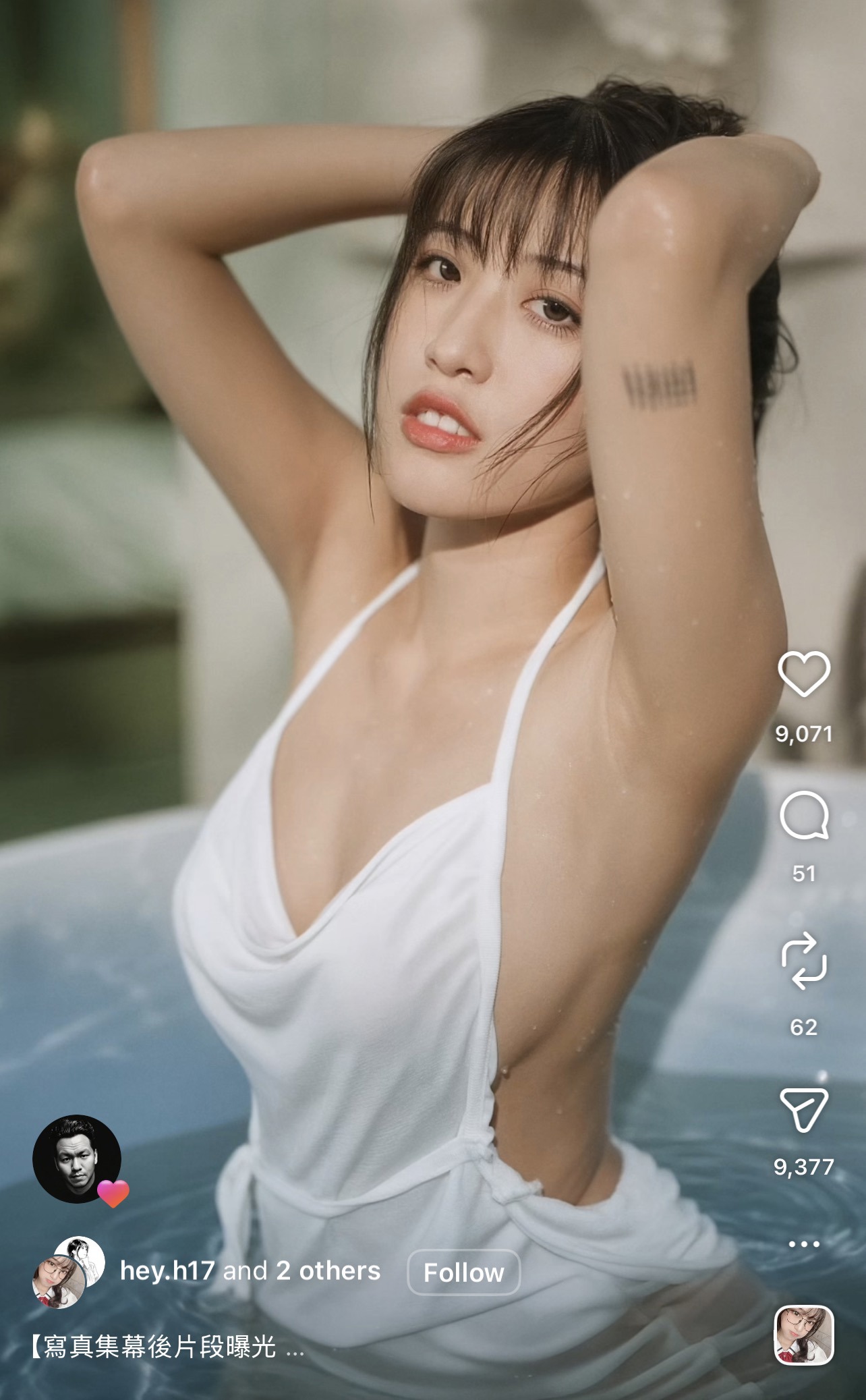Open the audio thumbnail at the corner

click(803, 1335)
